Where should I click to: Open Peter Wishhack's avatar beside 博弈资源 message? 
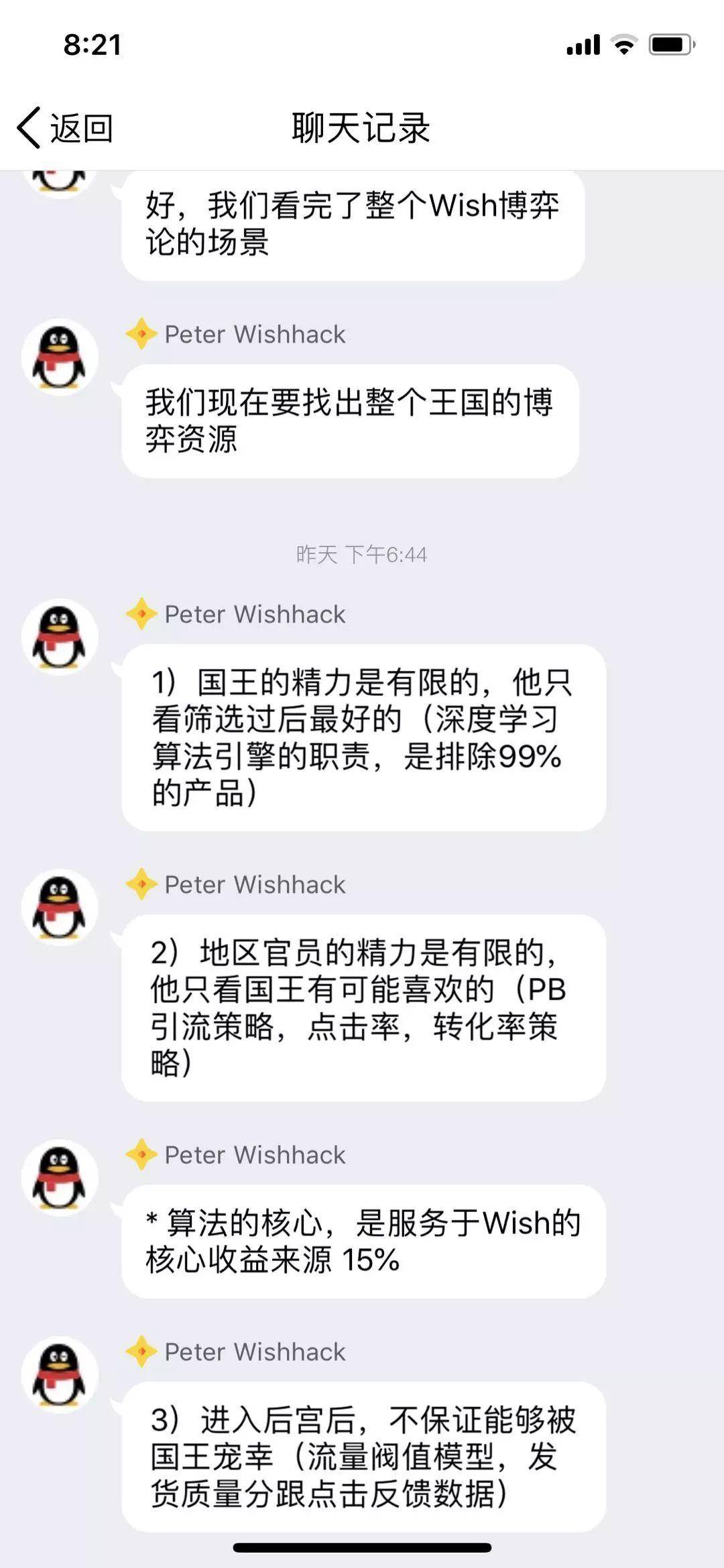pos(60,357)
